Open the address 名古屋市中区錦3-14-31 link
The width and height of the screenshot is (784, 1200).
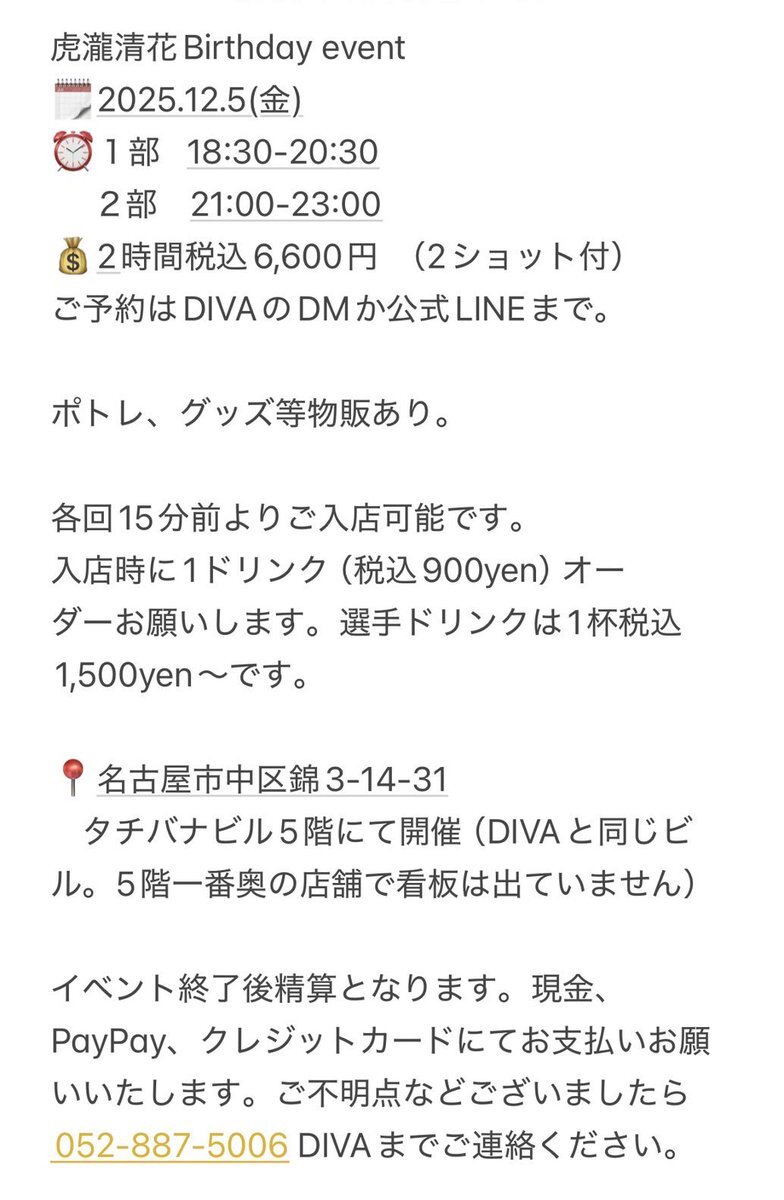272,777
